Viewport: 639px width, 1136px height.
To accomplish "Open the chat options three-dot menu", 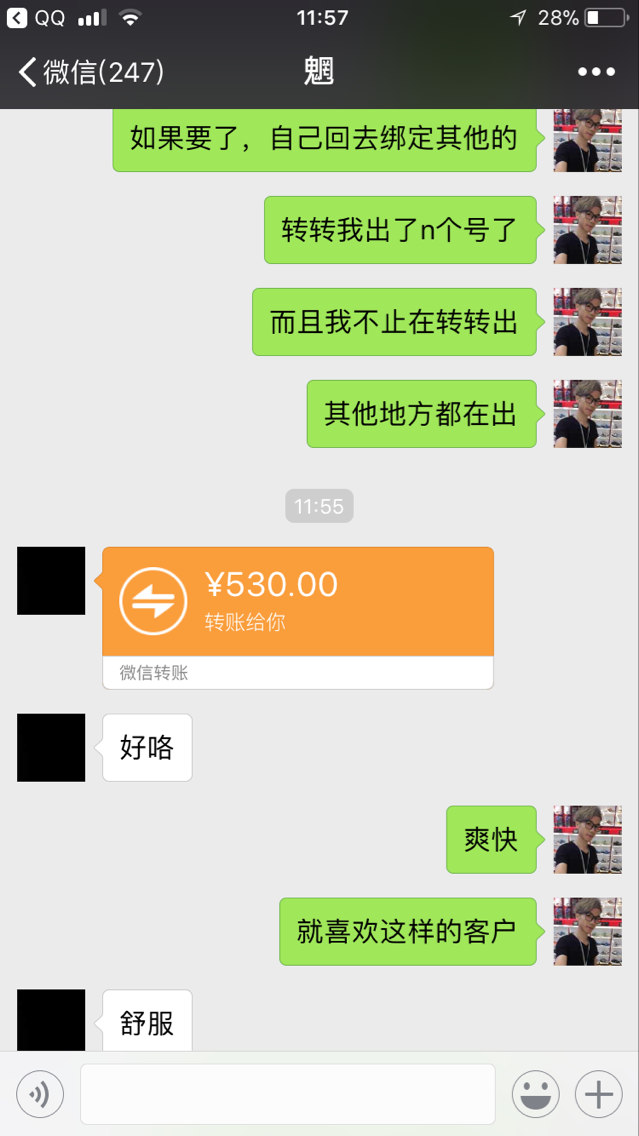I will [x=596, y=72].
